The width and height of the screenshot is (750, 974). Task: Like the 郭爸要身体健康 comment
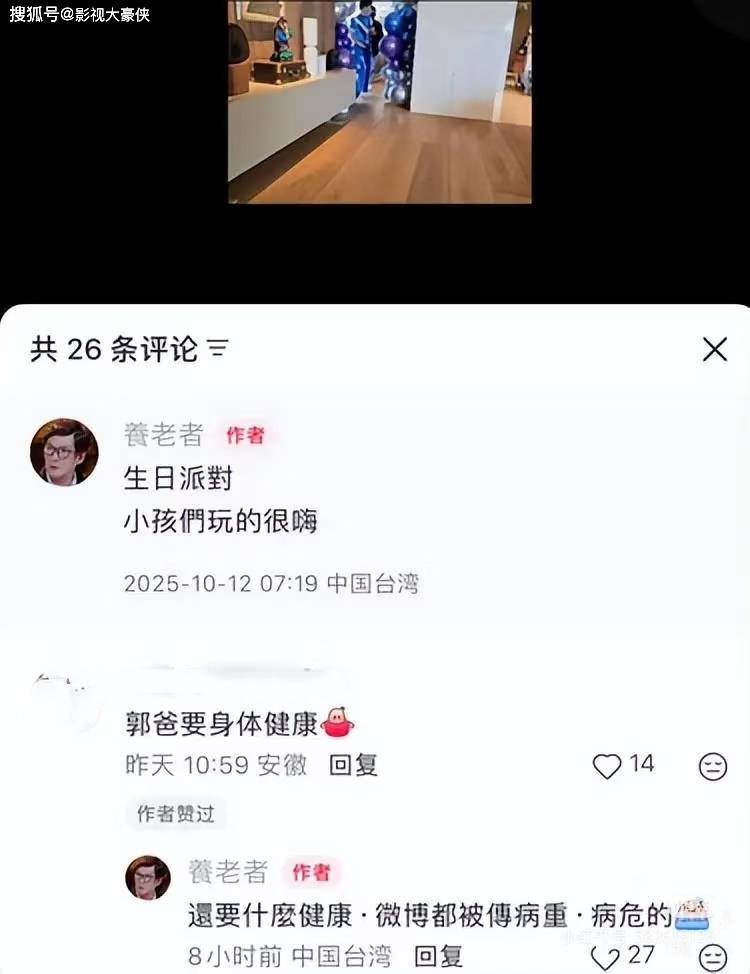coord(607,766)
